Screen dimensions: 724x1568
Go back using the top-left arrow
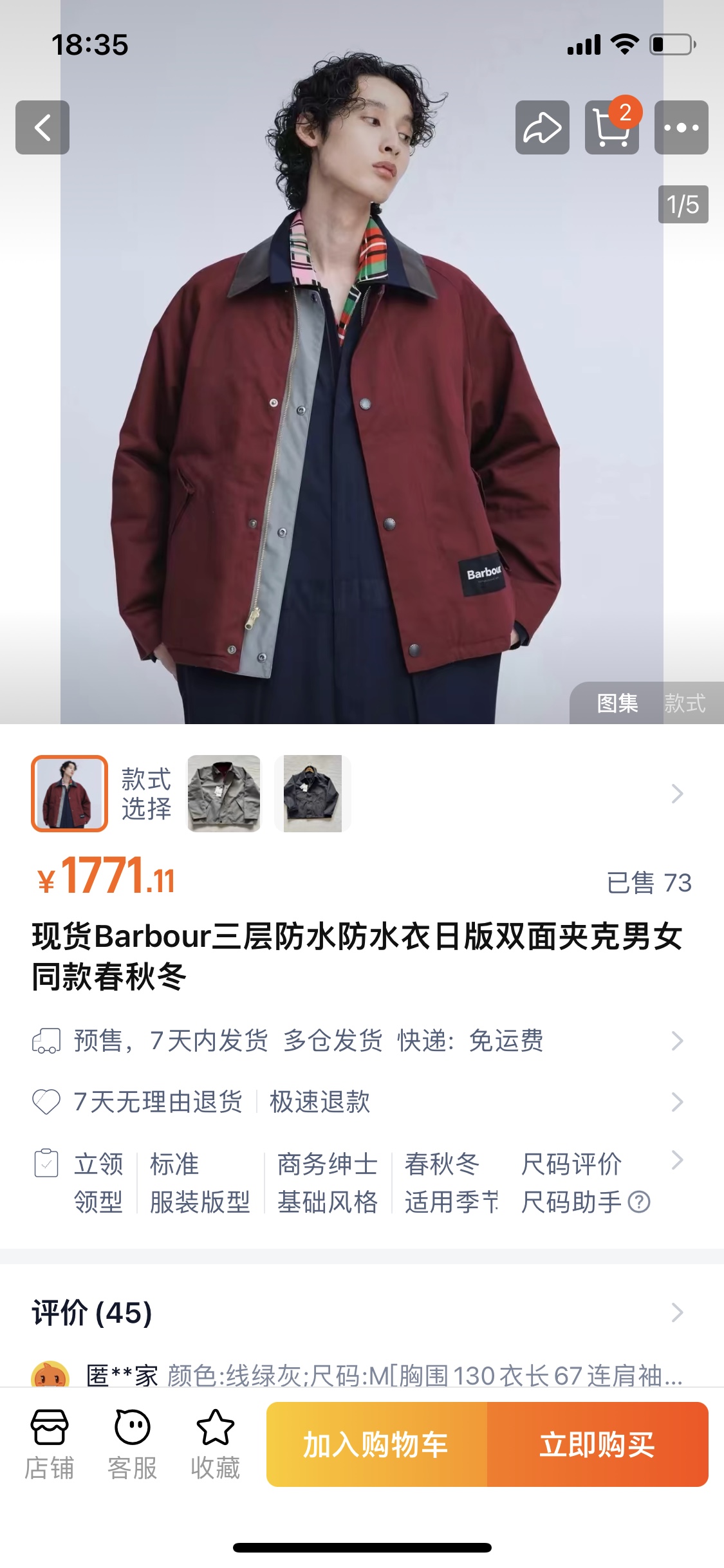[42, 127]
